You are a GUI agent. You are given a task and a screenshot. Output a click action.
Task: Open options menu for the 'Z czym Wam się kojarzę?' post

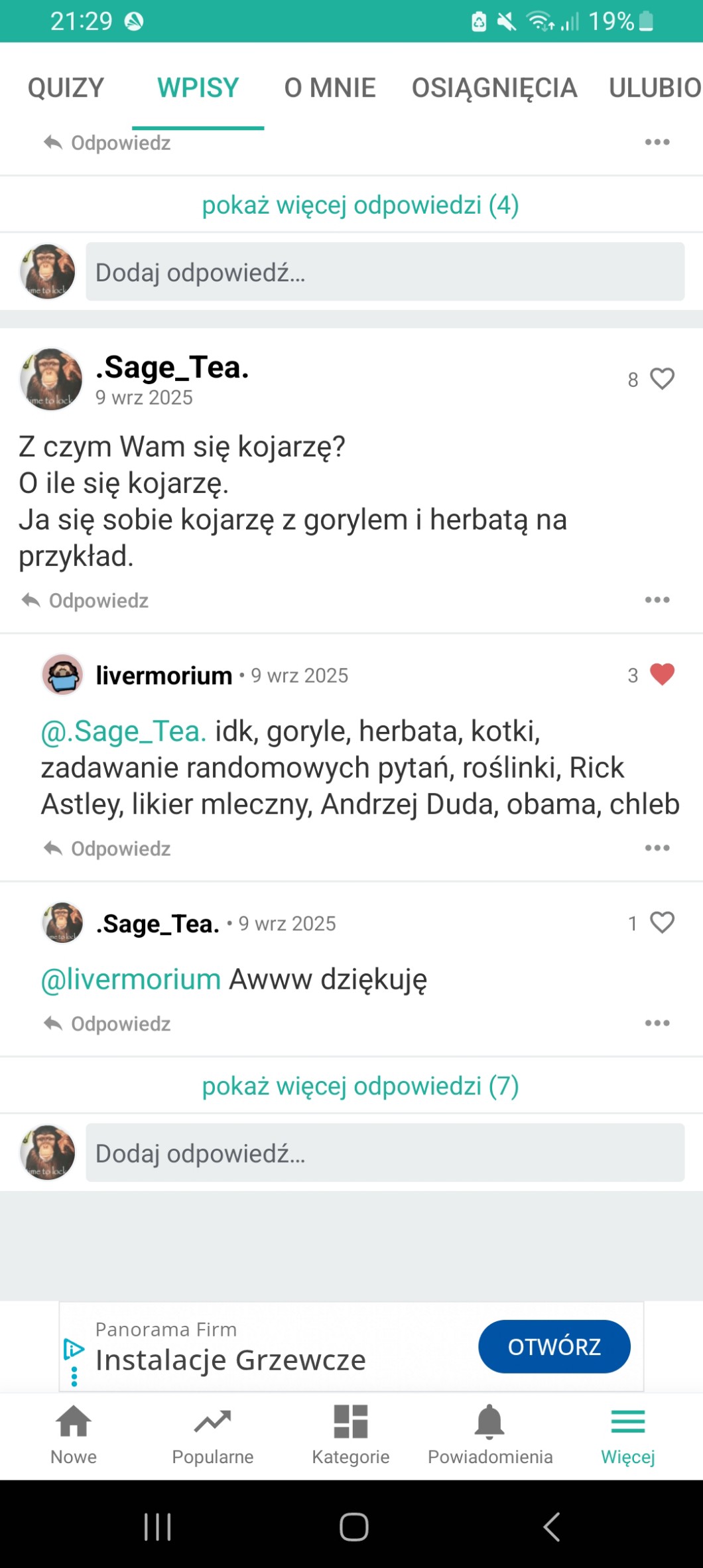657,600
